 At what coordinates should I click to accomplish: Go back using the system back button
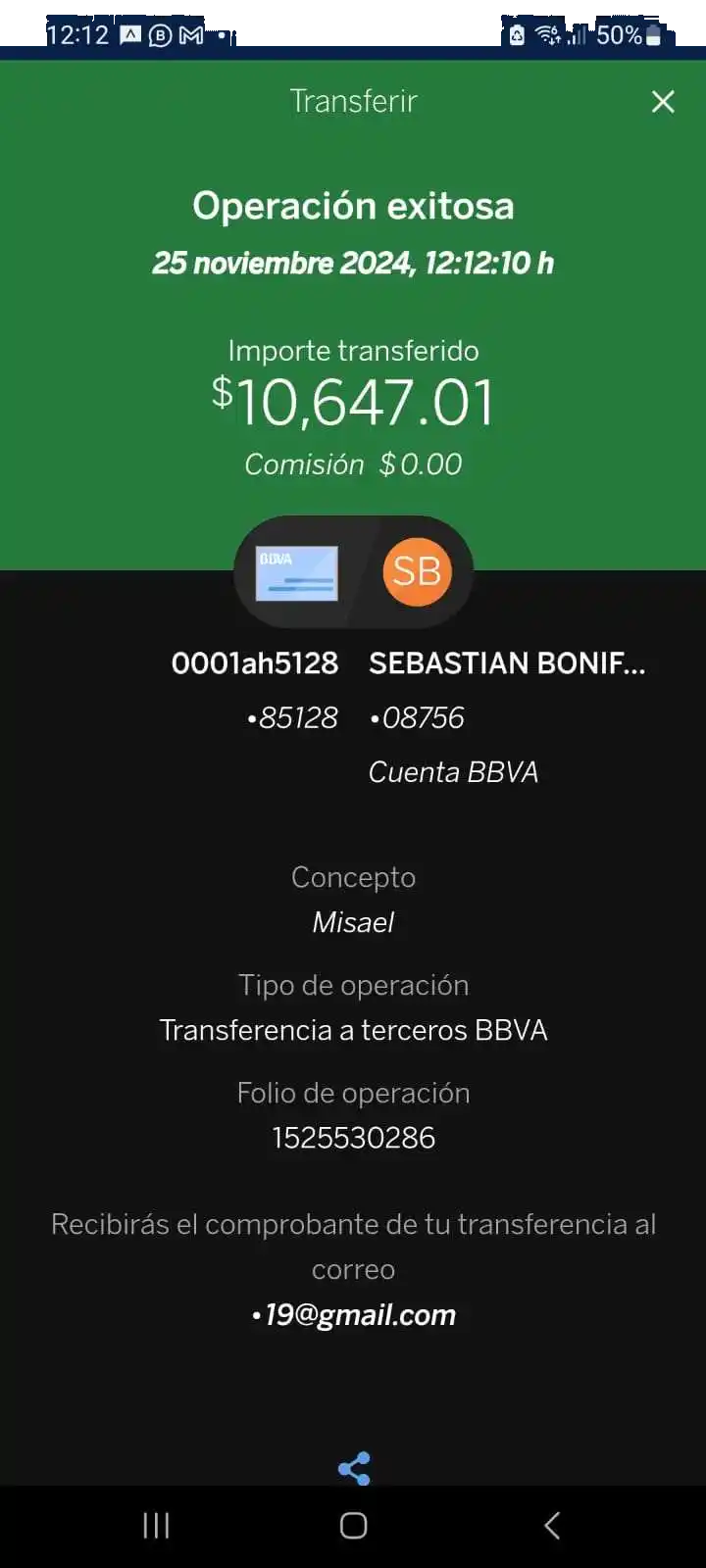point(552,1525)
